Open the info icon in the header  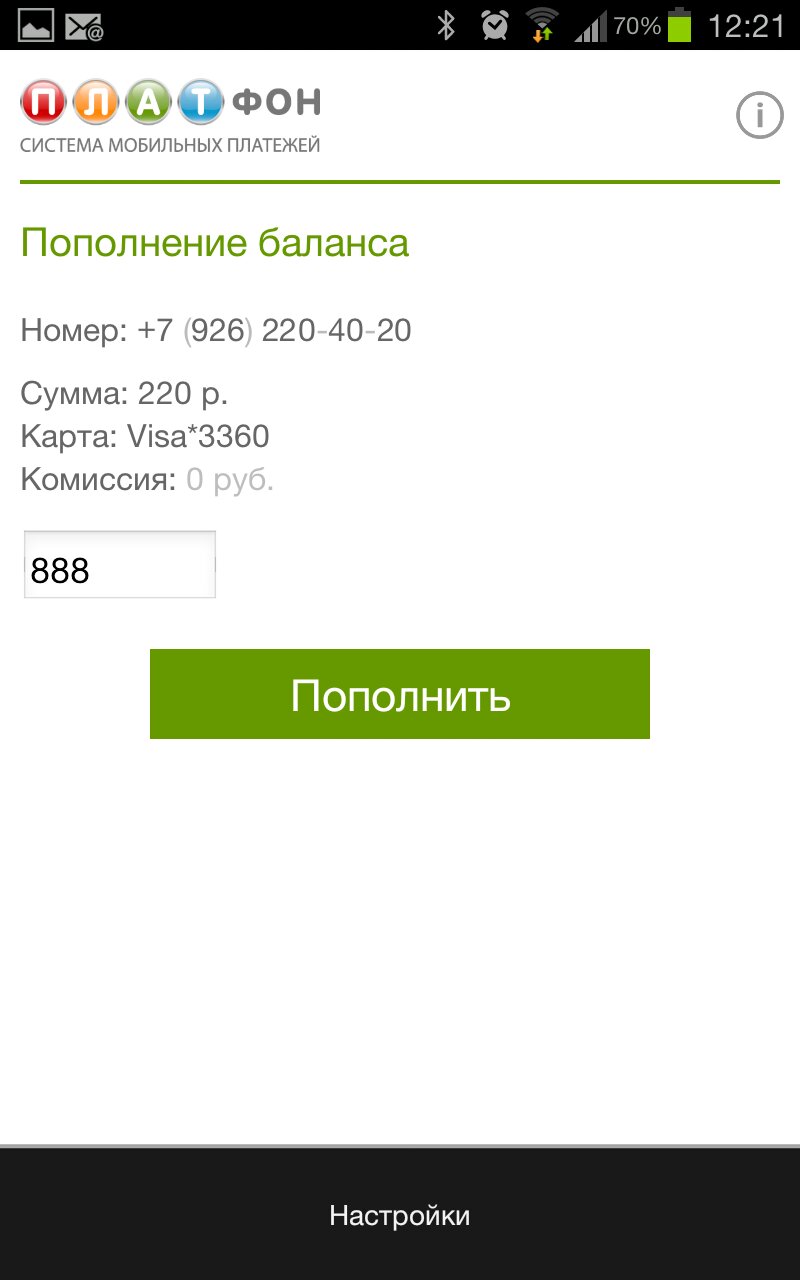(759, 116)
